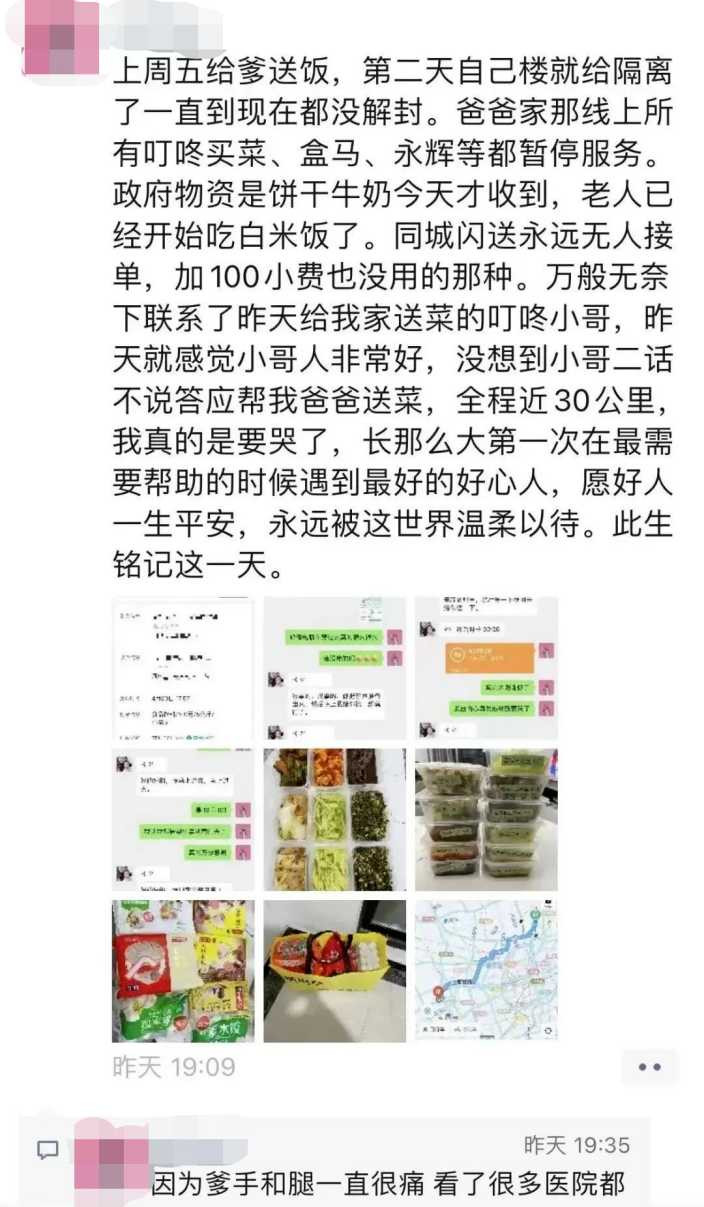This screenshot has height=1207, width=704.
Task: Open the order details screenshot thumbnail
Action: coord(183,668)
